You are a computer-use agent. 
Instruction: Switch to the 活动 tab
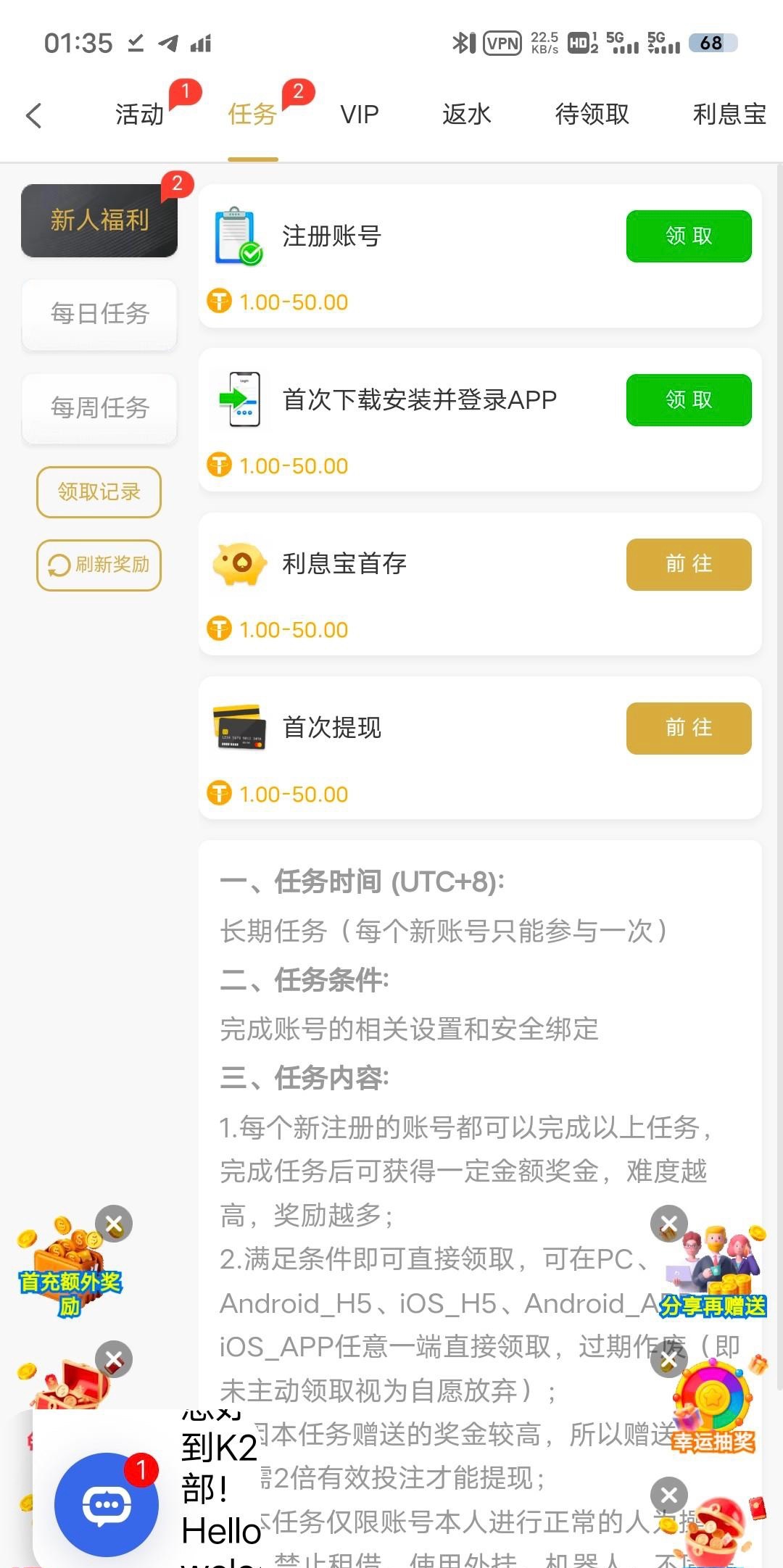[x=140, y=115]
